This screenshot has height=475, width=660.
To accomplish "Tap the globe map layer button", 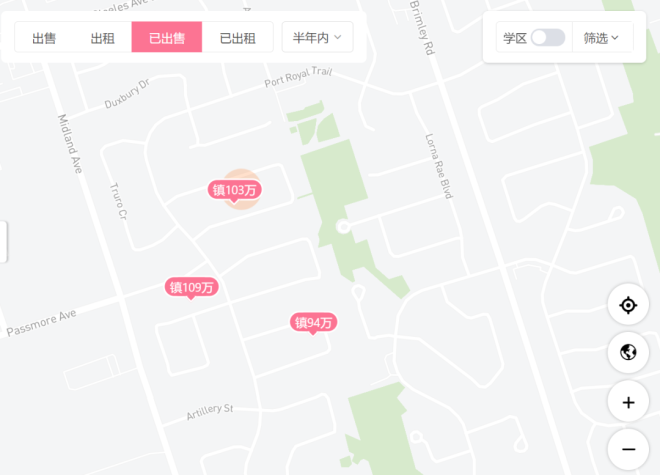I will [628, 352].
